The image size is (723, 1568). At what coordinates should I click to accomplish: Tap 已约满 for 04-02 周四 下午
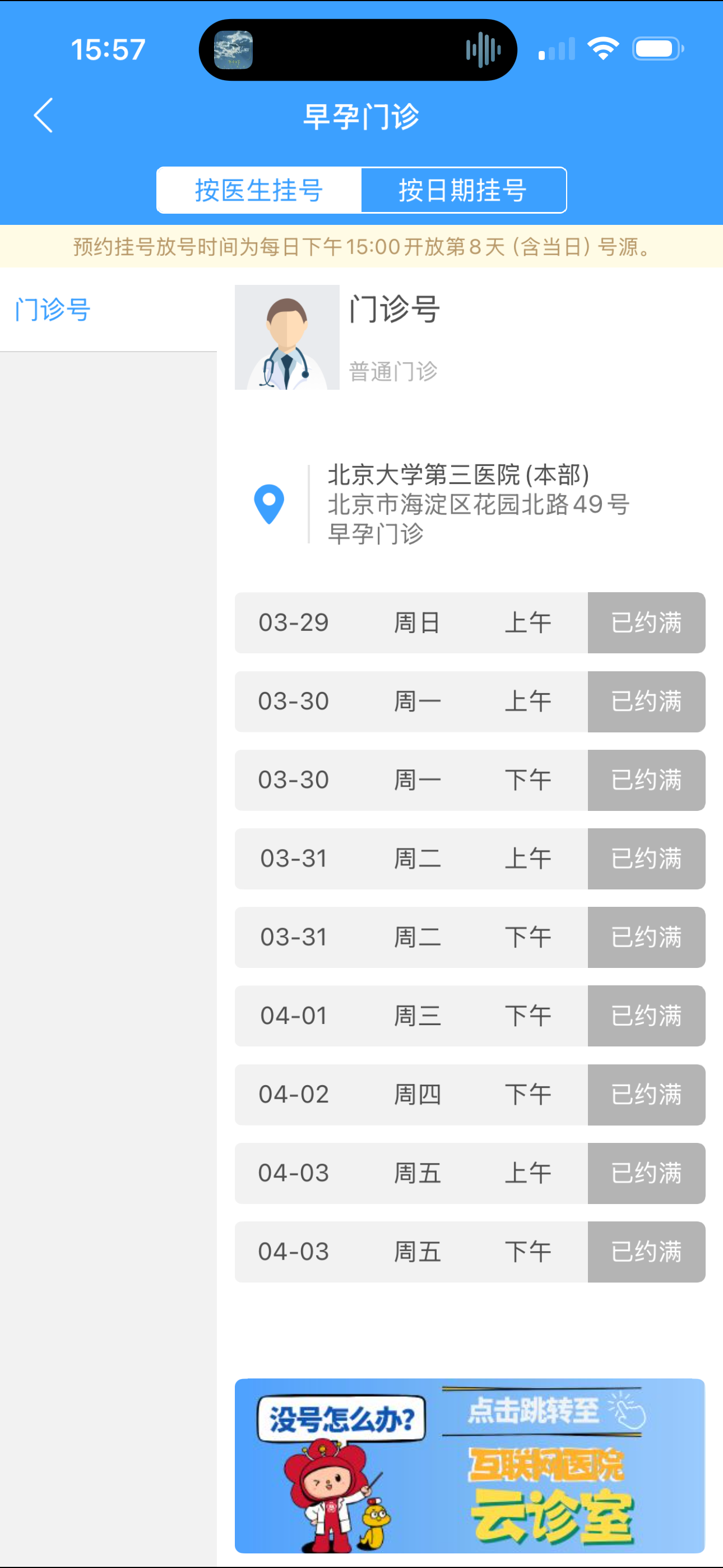pyautogui.click(x=646, y=1094)
